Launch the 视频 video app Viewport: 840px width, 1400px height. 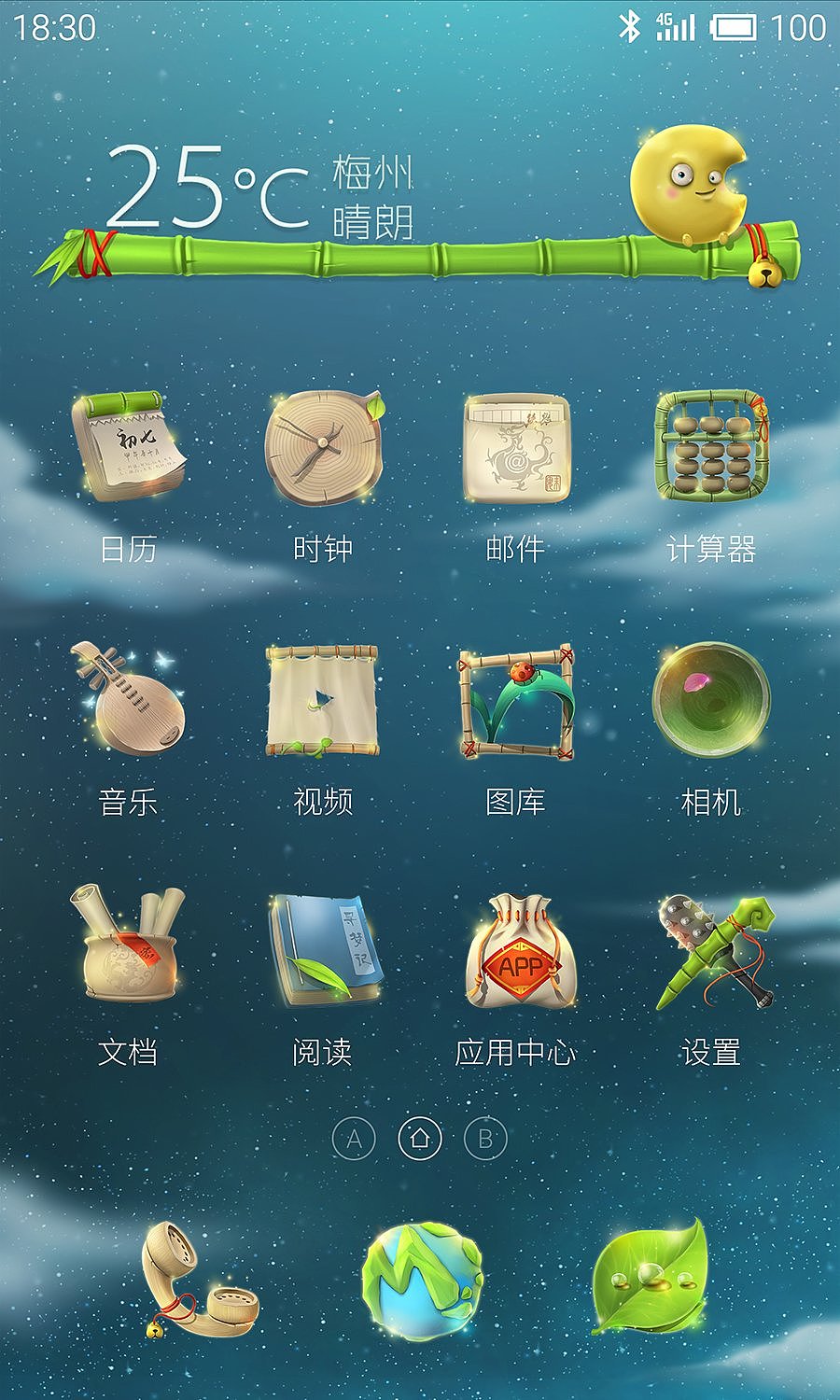point(323,700)
